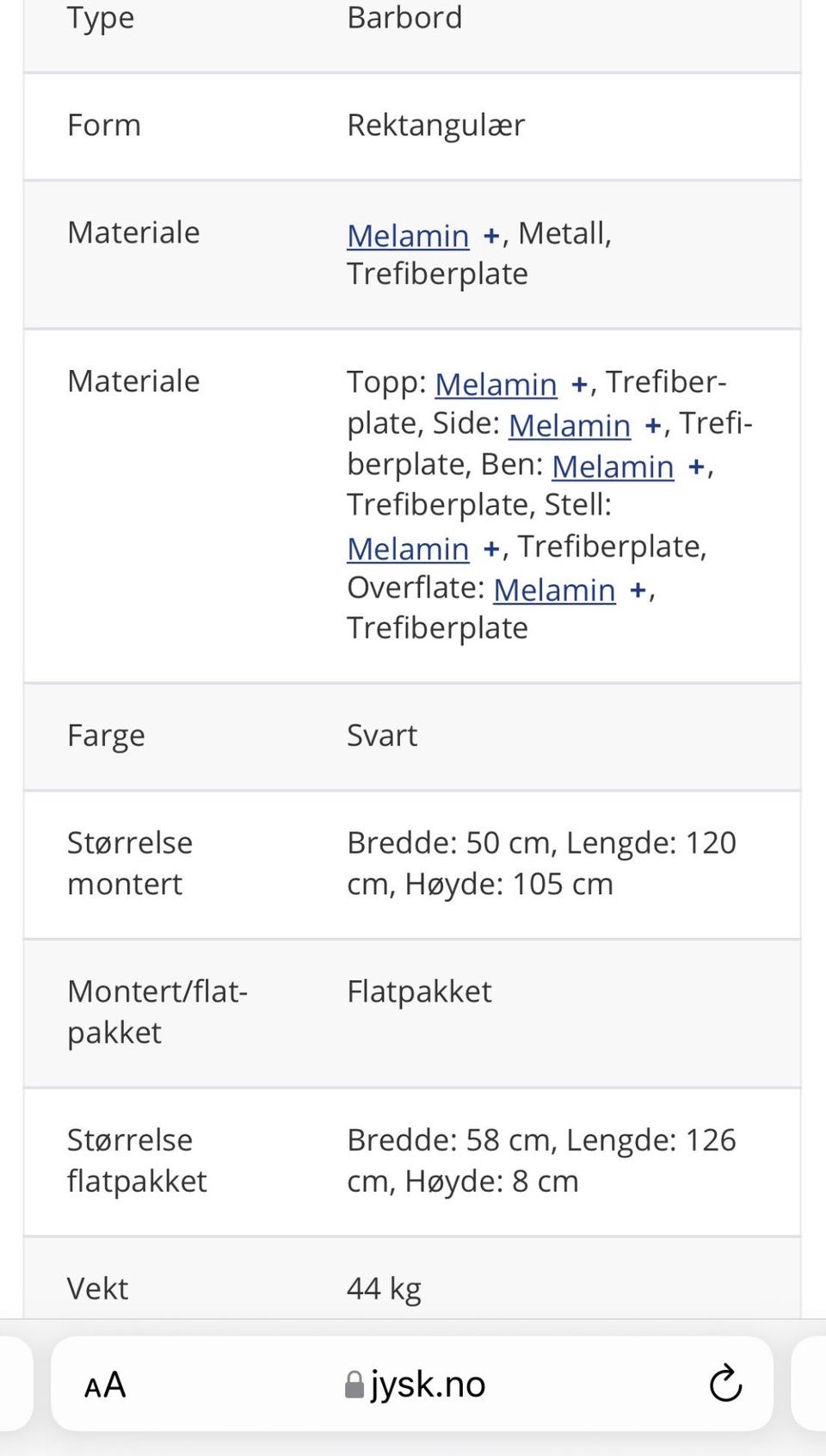
Task: Tap the plus icon next to Overflate Melamin
Action: pyautogui.click(x=640, y=589)
